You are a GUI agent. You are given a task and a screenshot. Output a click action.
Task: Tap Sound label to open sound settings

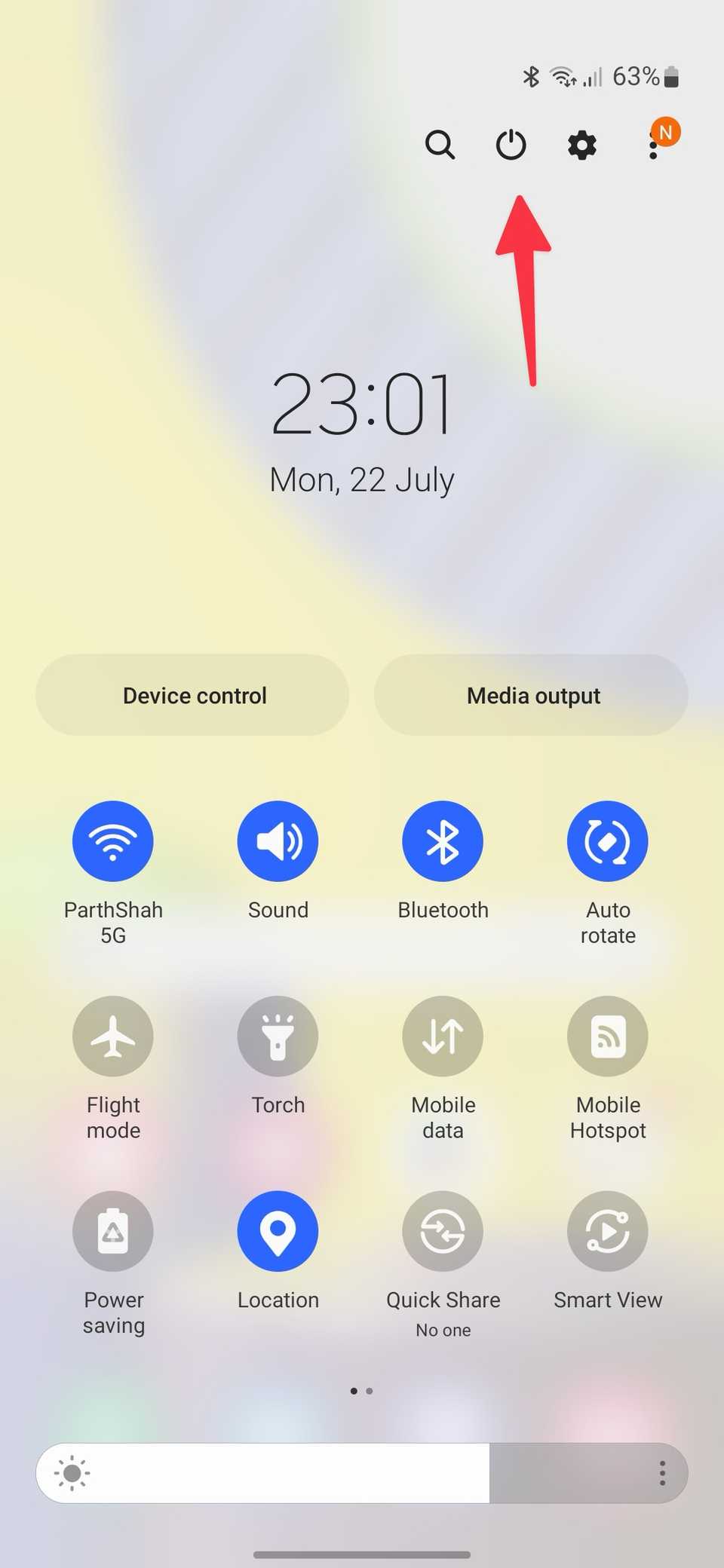(278, 909)
